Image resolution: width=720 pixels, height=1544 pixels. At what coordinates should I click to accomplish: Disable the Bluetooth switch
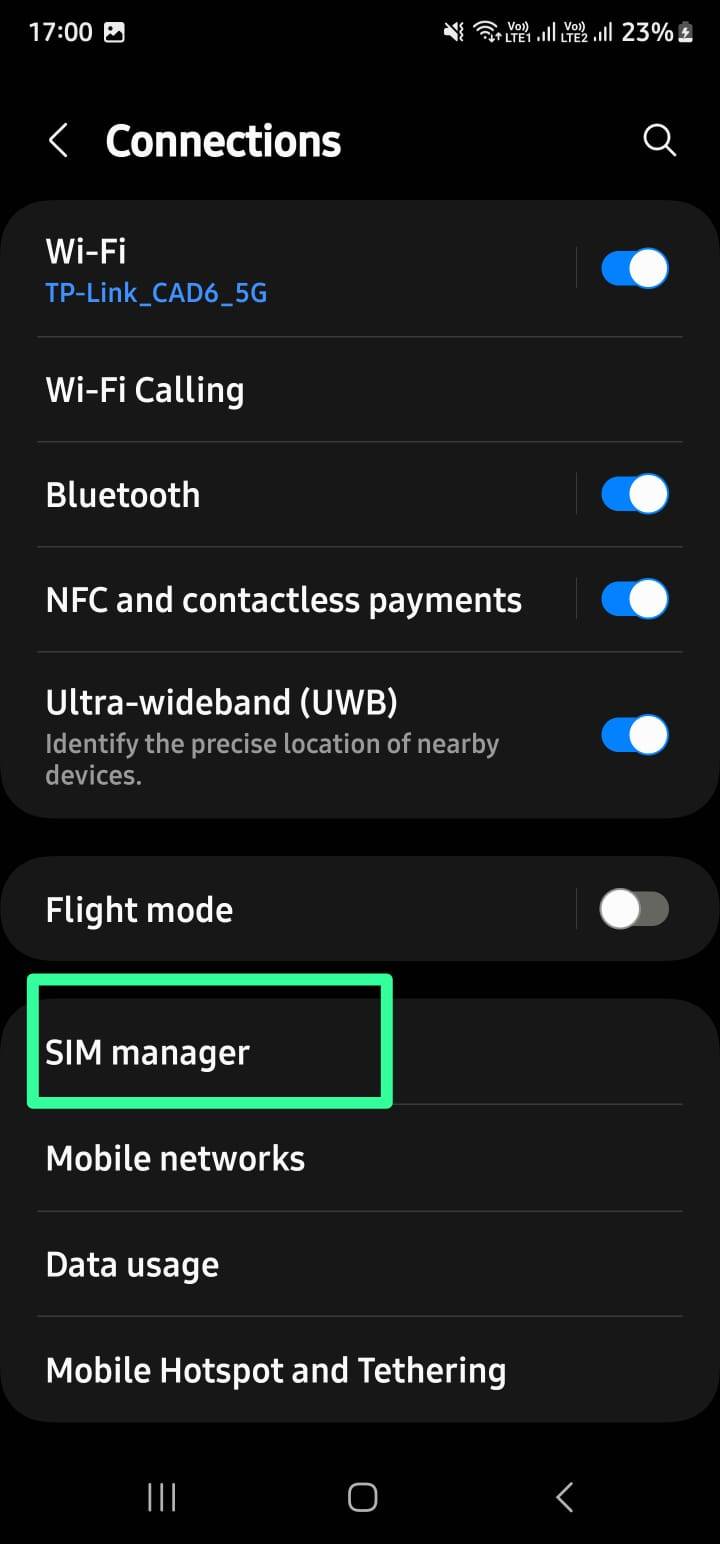(x=634, y=494)
